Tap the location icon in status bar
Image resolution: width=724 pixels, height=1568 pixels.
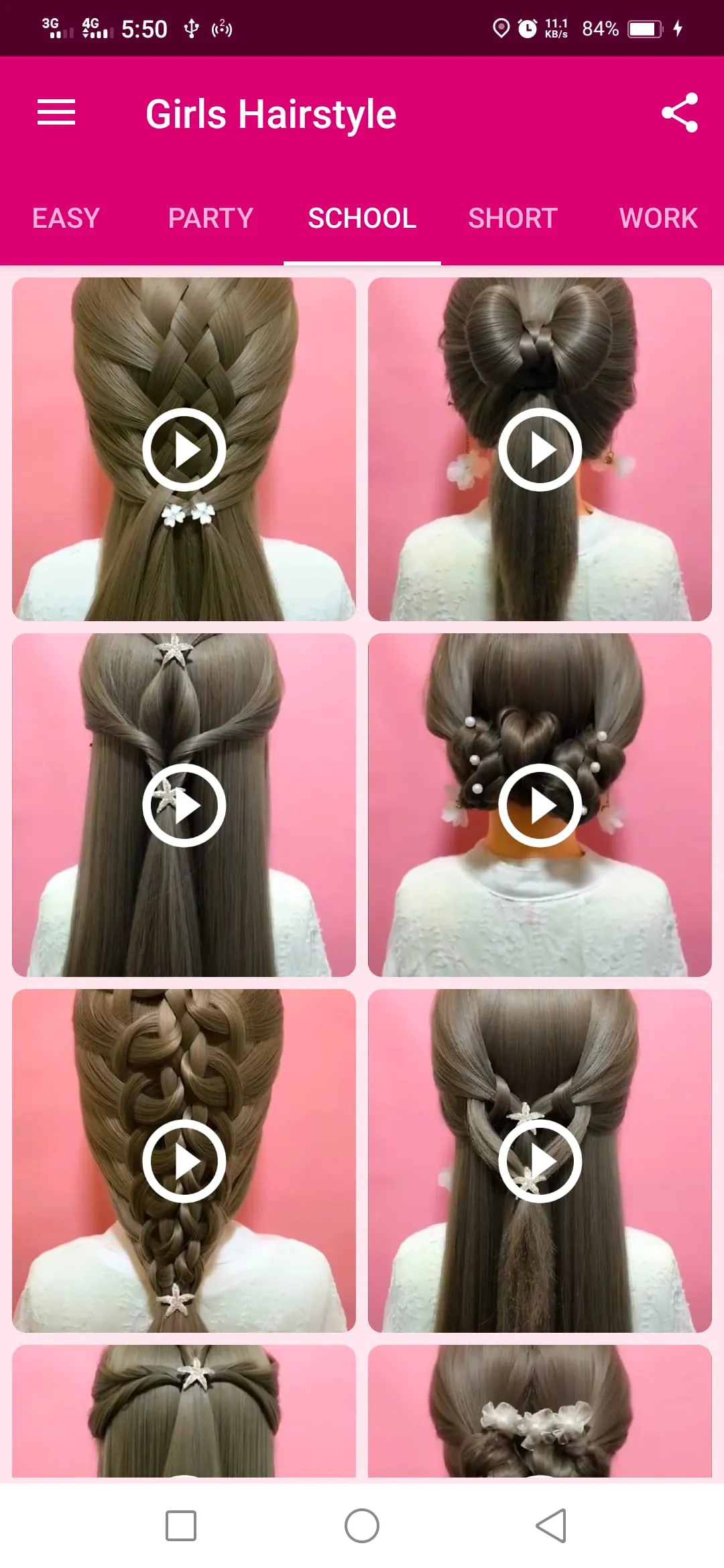500,28
